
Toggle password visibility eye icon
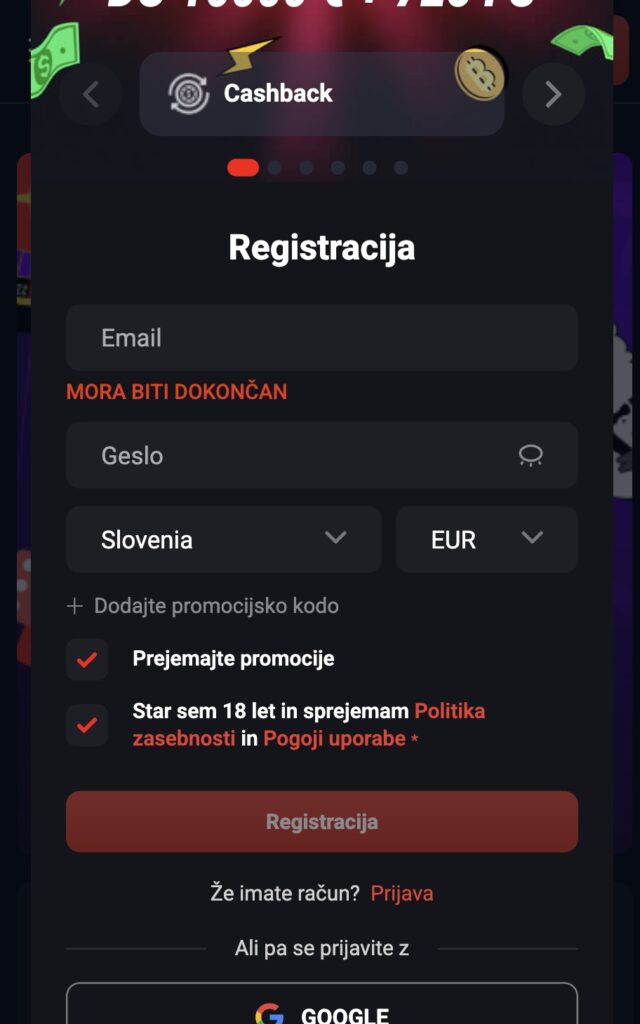pos(530,456)
